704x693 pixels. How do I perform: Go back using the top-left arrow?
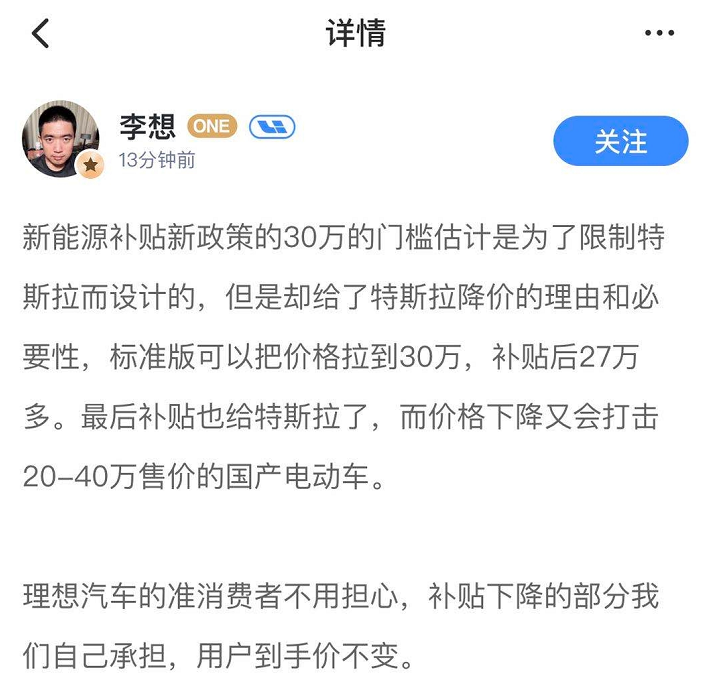coord(40,34)
